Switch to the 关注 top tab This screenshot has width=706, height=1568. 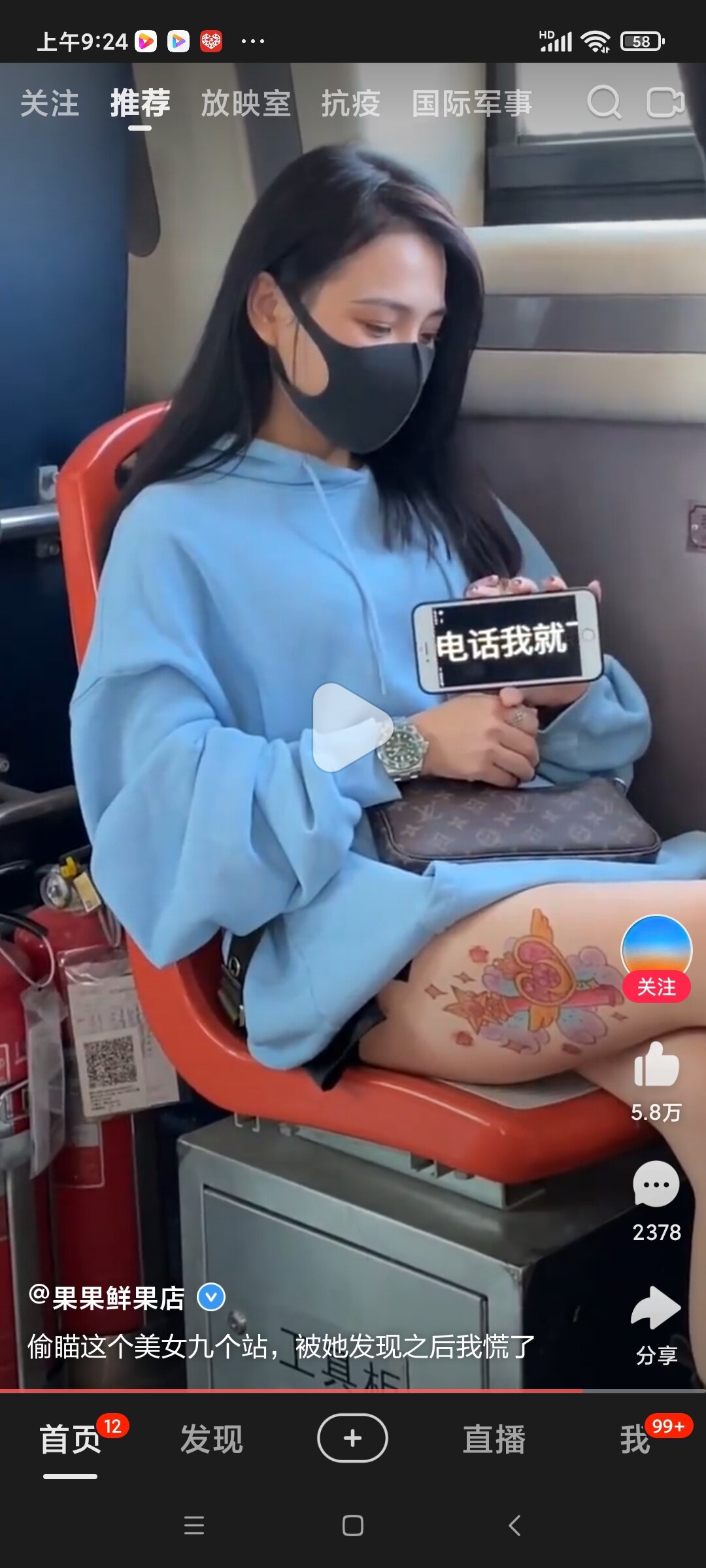50,103
